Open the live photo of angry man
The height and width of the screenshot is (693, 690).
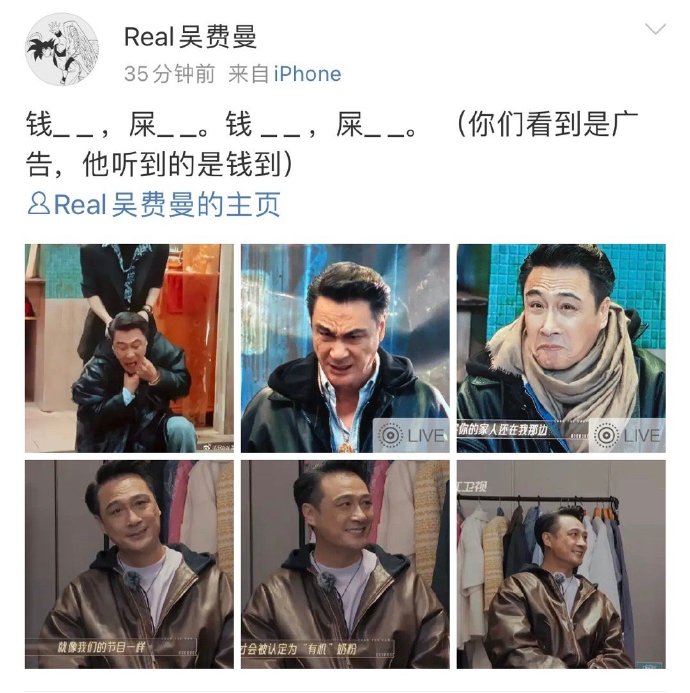[345, 348]
